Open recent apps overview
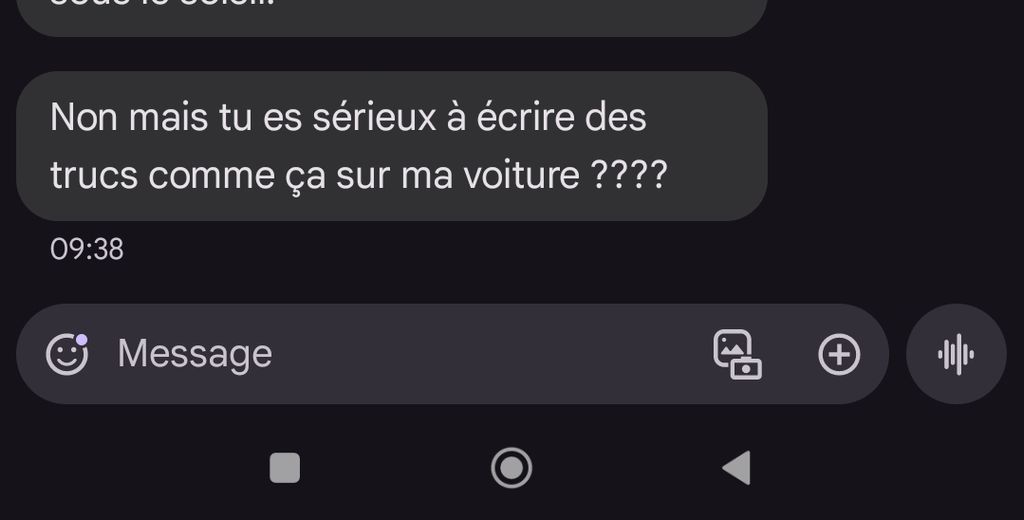Viewport: 1024px width, 520px height. (x=285, y=467)
